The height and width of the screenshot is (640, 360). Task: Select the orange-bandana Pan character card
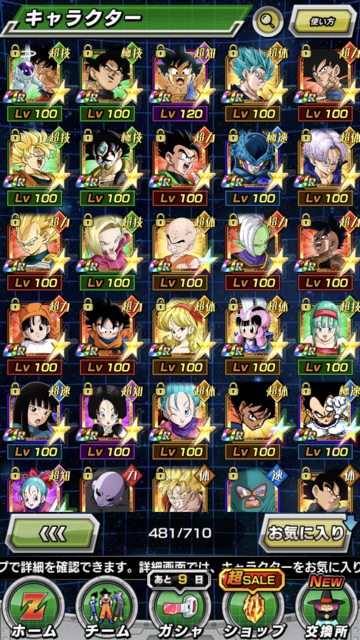point(34,336)
